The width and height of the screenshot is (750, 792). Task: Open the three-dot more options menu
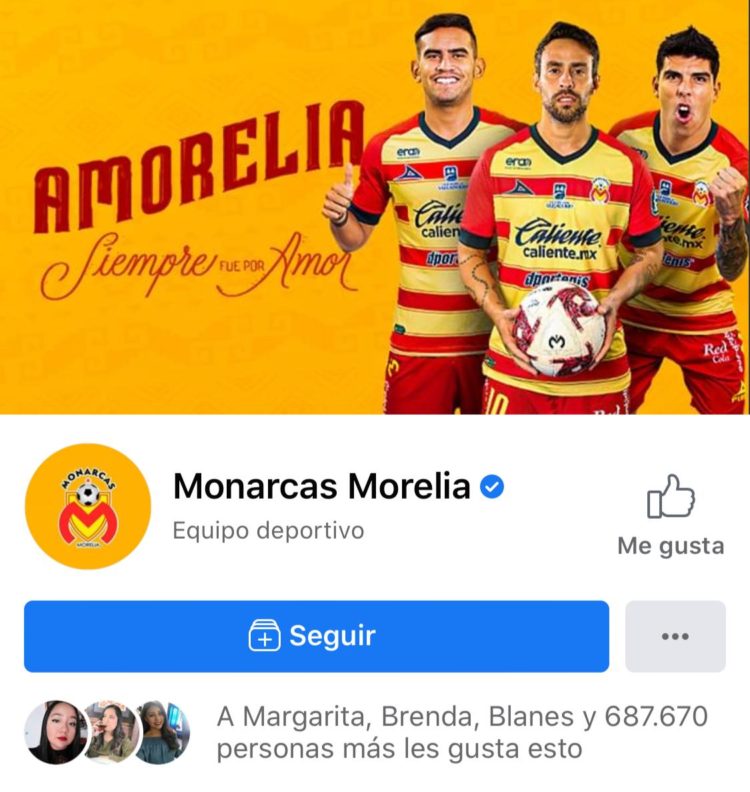point(675,636)
